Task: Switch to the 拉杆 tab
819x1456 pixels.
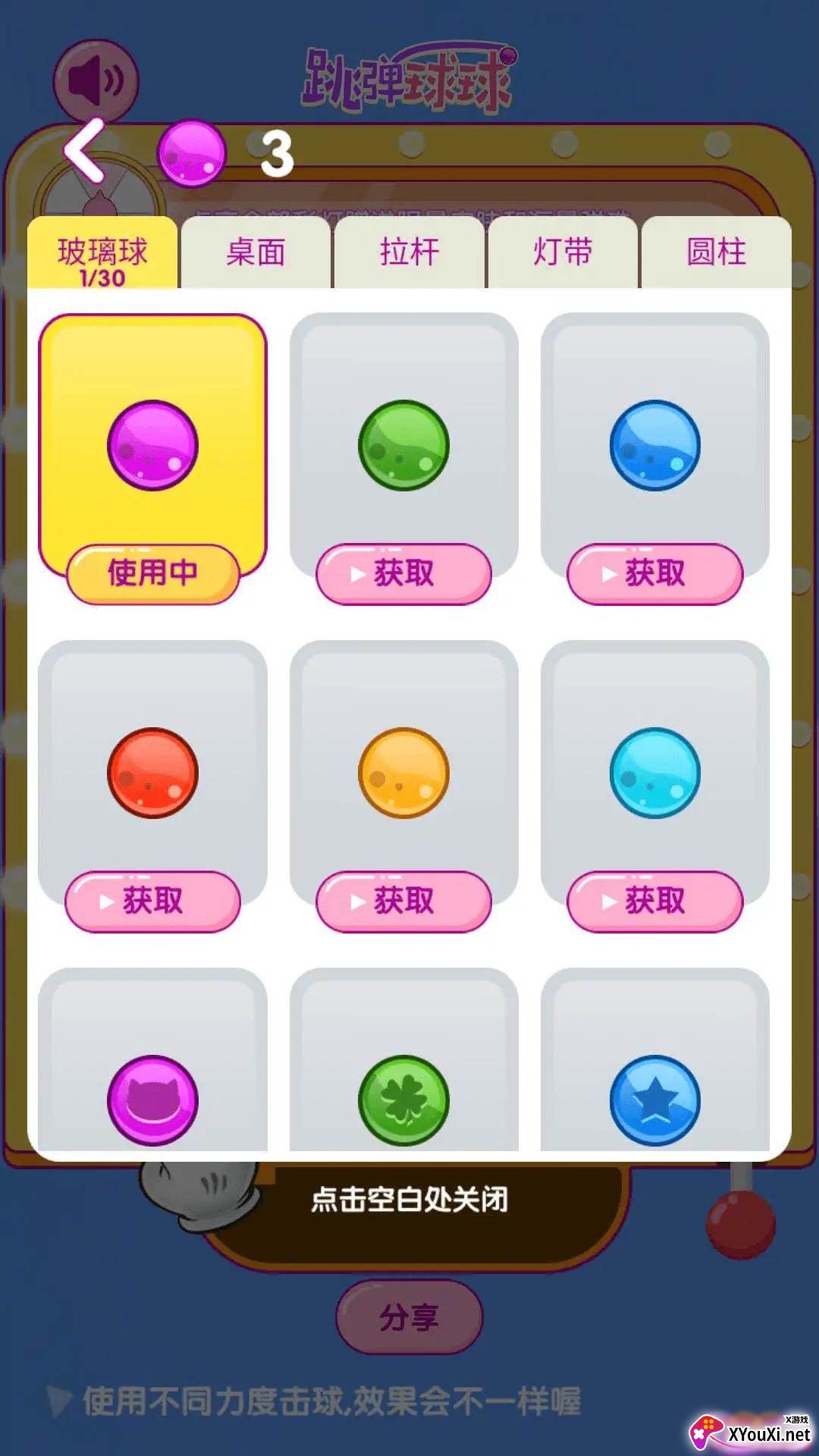Action: point(409,253)
